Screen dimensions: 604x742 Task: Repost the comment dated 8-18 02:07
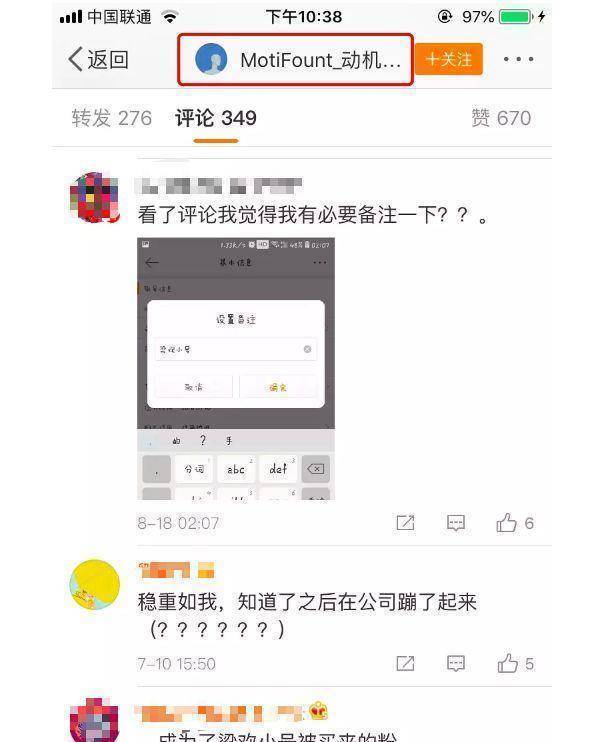pos(405,523)
